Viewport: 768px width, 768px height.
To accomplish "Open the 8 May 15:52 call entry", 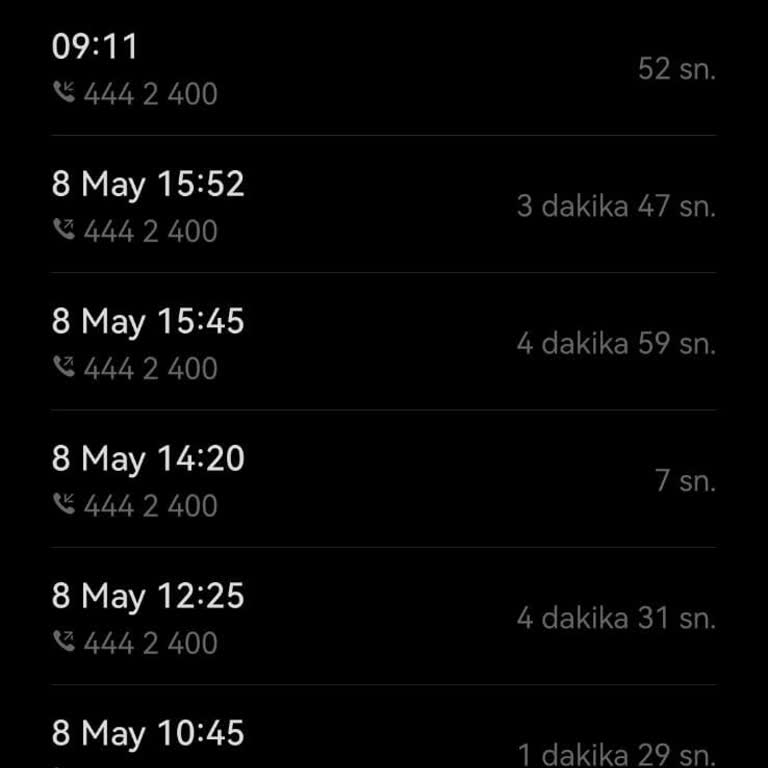I will pos(384,206).
